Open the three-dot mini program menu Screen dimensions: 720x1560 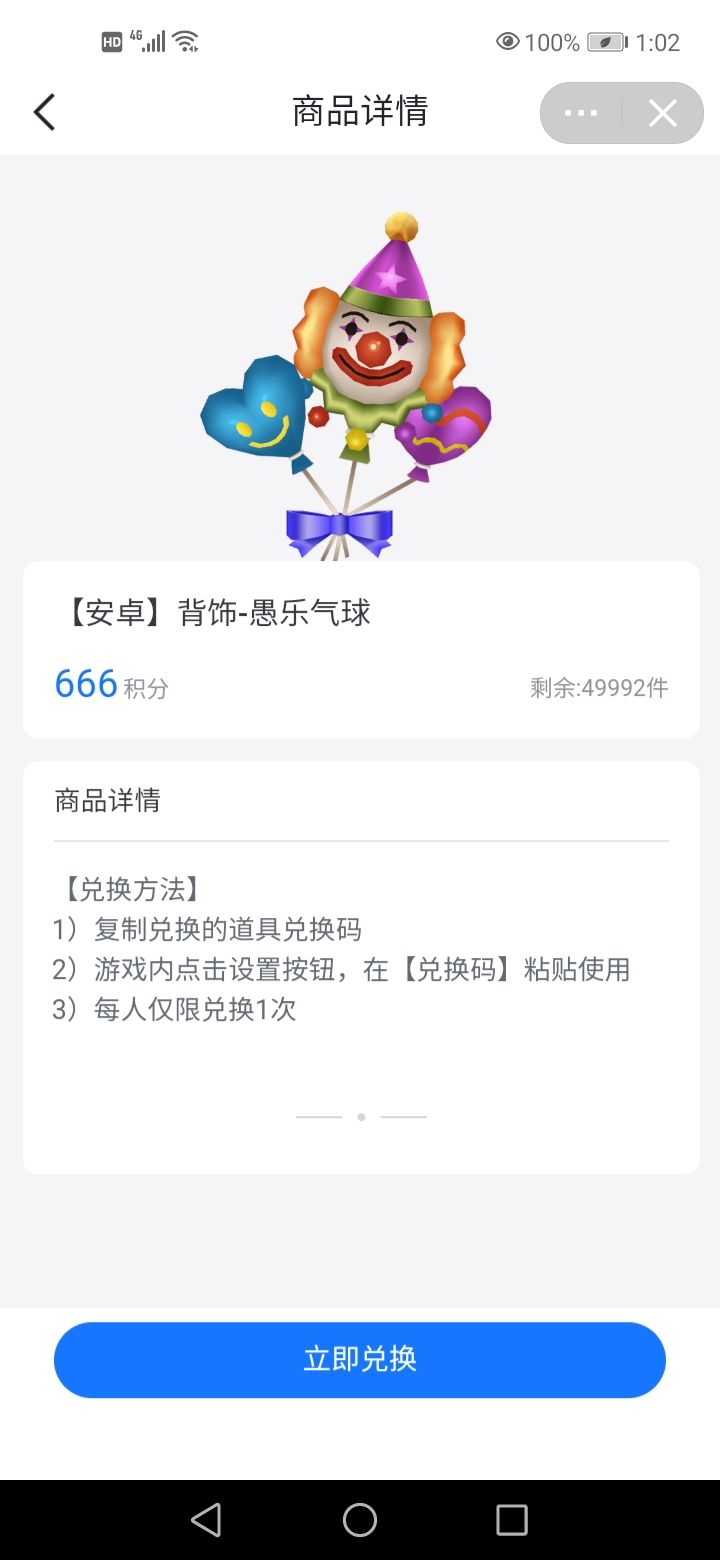pos(581,113)
